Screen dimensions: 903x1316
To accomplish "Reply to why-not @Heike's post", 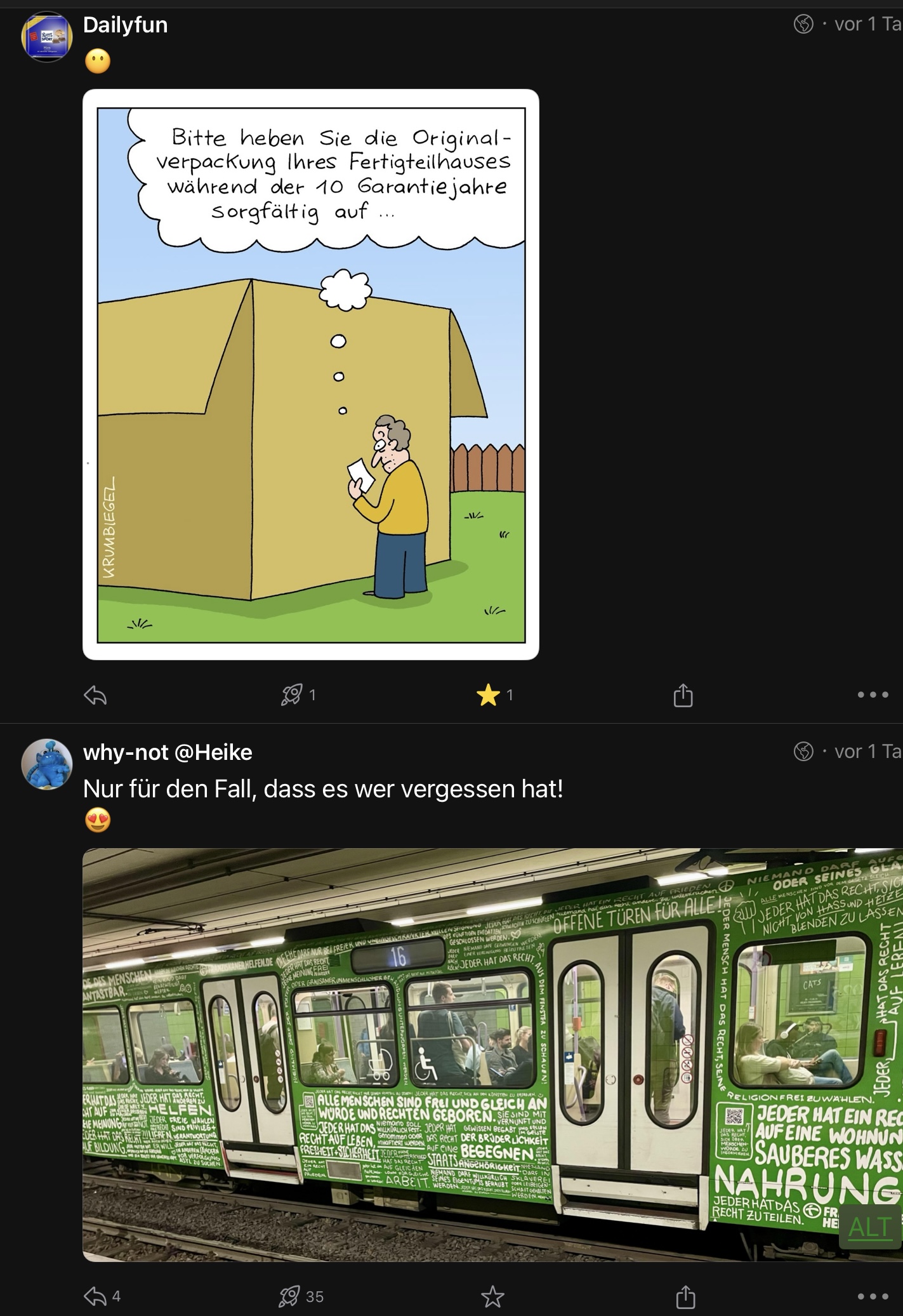I will tap(95, 1296).
